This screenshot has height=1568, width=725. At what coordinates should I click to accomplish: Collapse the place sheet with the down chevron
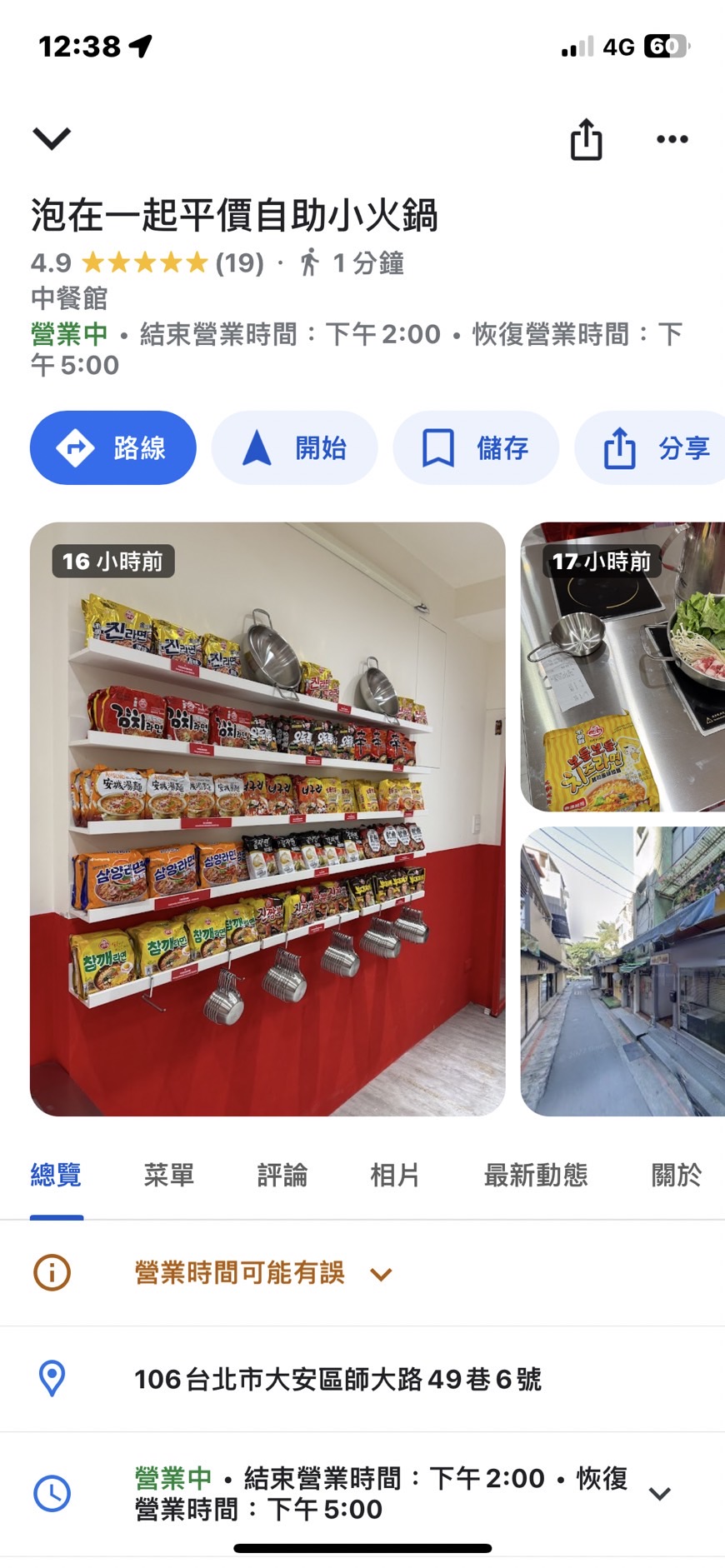coord(52,138)
